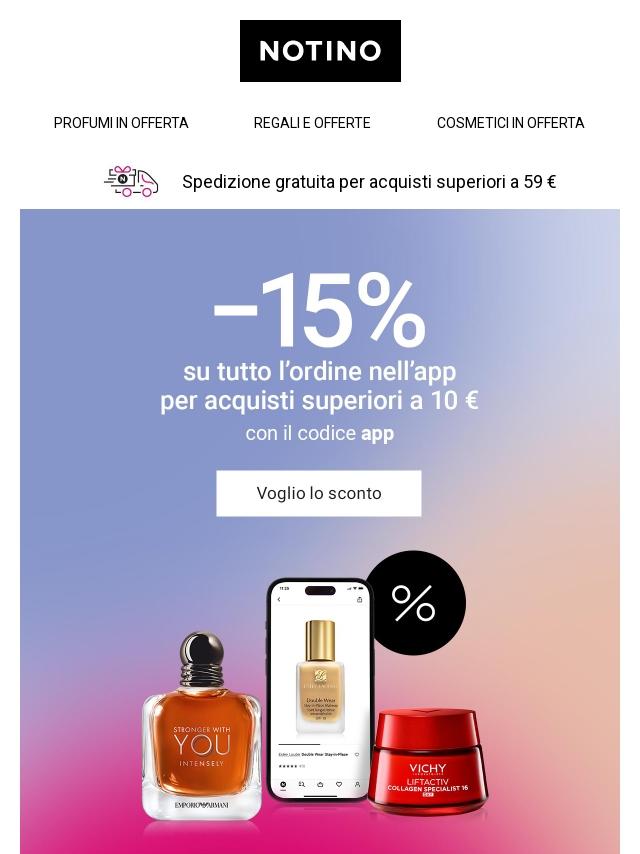The width and height of the screenshot is (640, 854).
Task: Open the Profumi in offerta link
Action: (121, 123)
